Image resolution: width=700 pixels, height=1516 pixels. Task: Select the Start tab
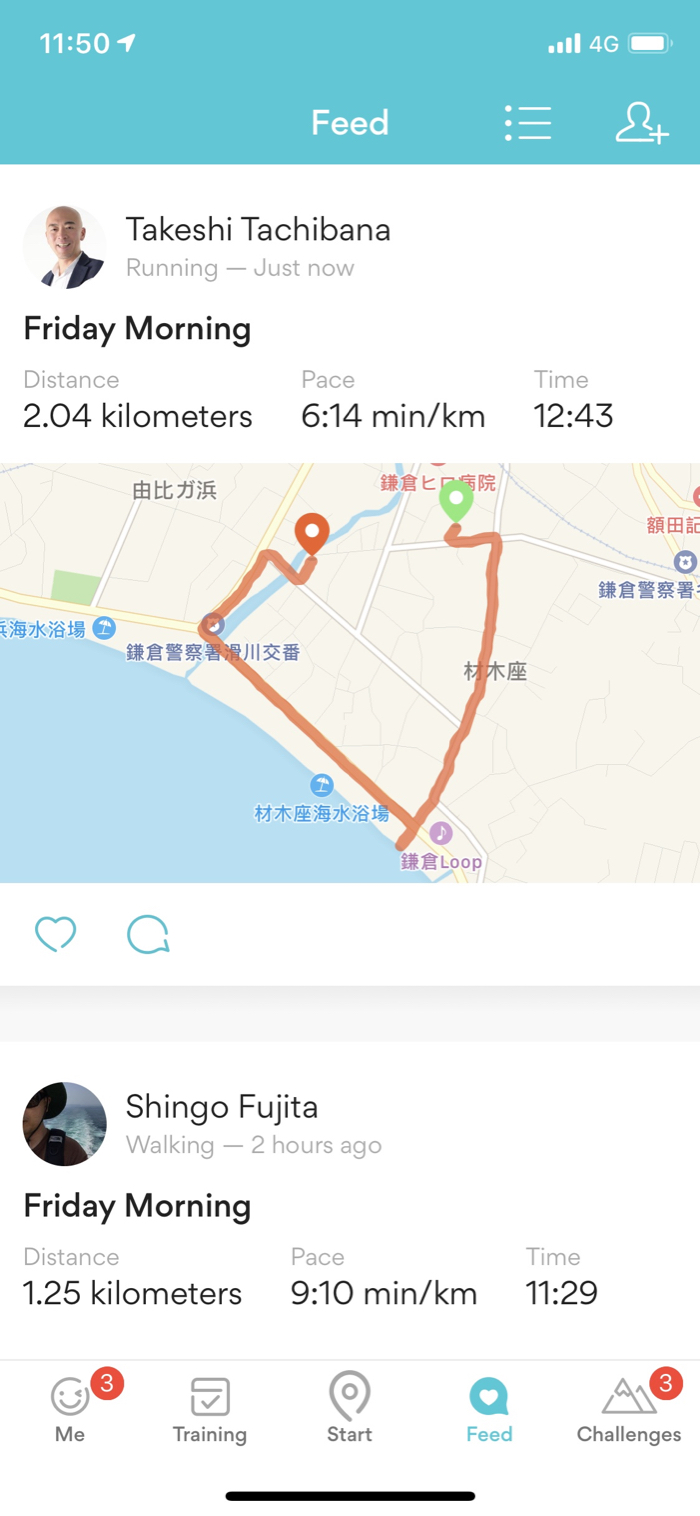pyautogui.click(x=350, y=1408)
